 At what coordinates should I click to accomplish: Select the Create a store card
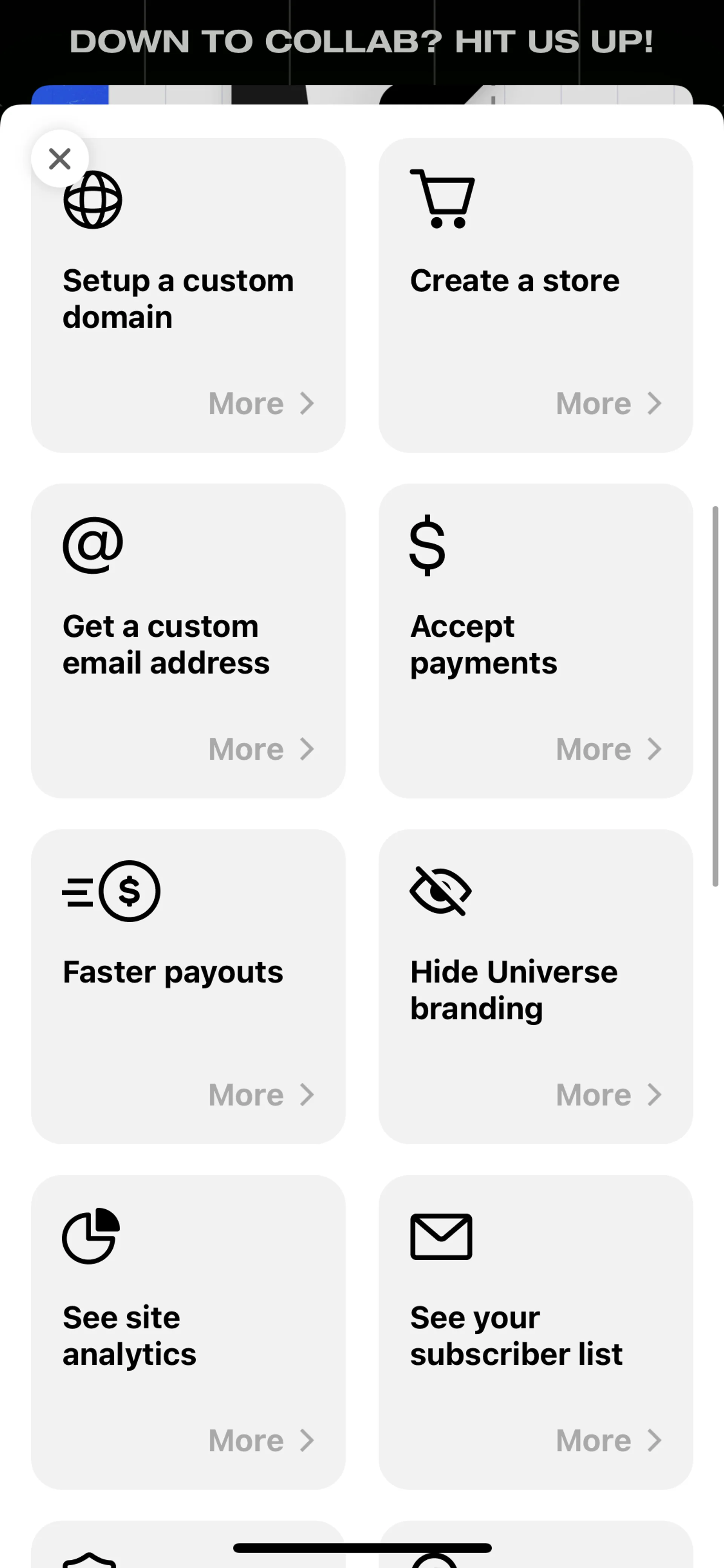pyautogui.click(x=535, y=295)
